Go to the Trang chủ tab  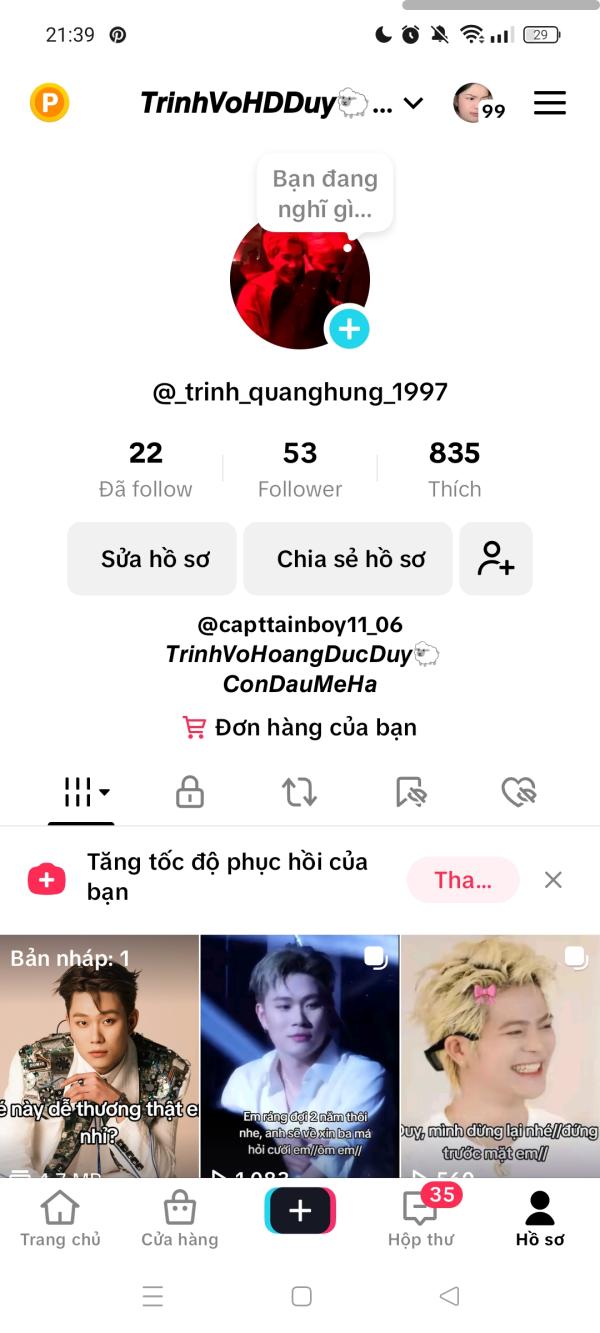point(60,1219)
